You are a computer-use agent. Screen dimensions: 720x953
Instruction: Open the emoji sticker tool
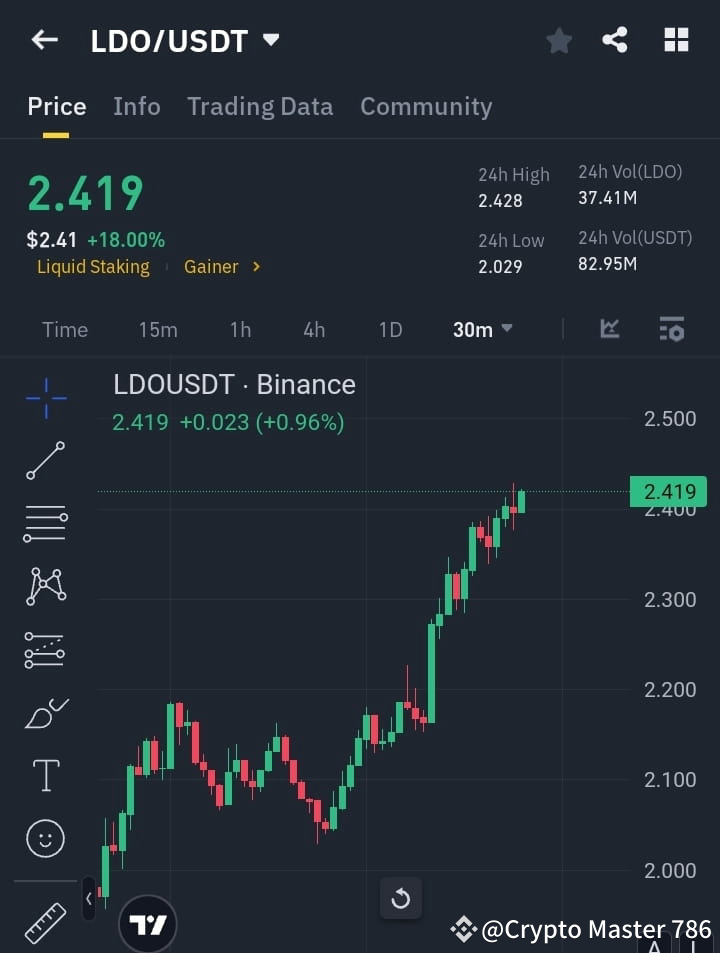coord(44,838)
